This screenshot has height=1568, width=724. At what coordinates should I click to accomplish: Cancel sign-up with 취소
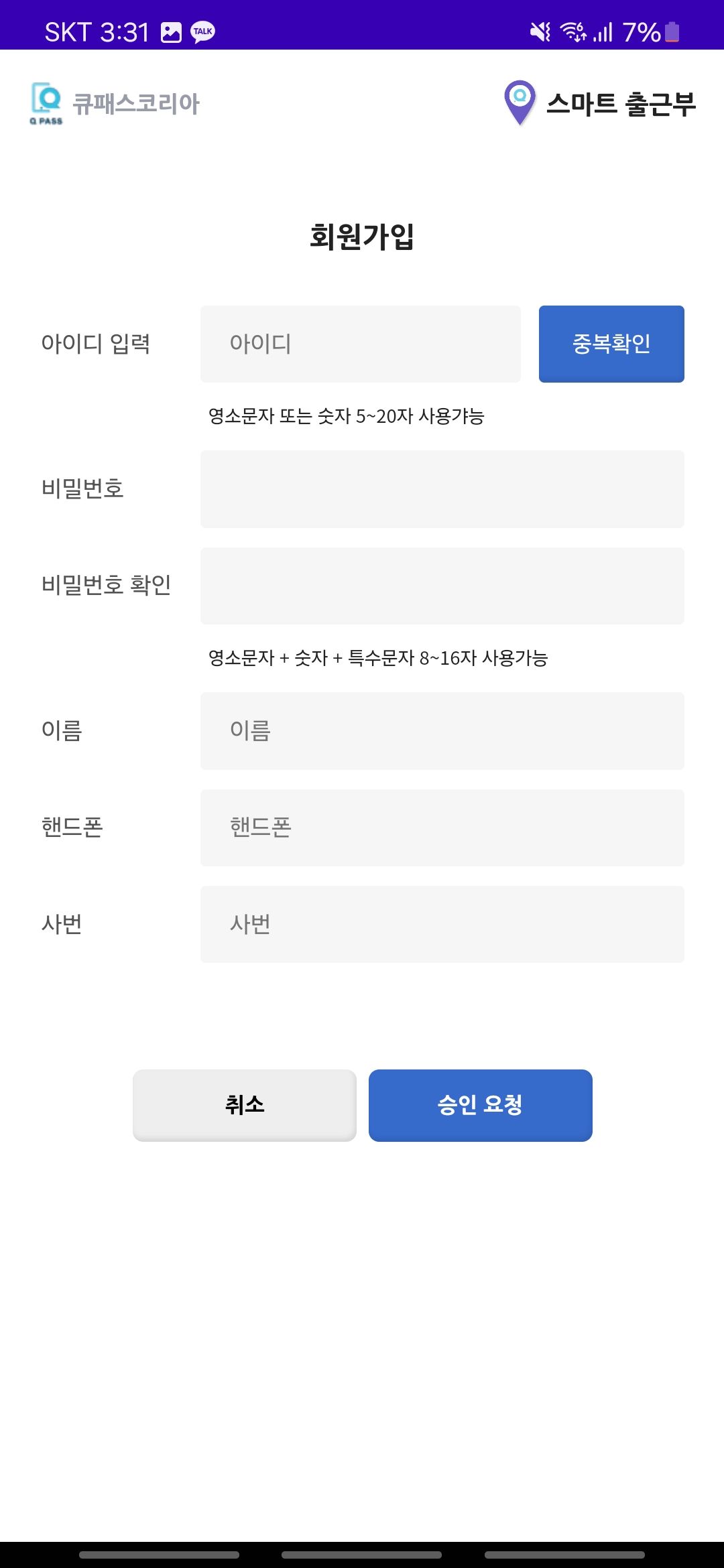click(245, 1105)
